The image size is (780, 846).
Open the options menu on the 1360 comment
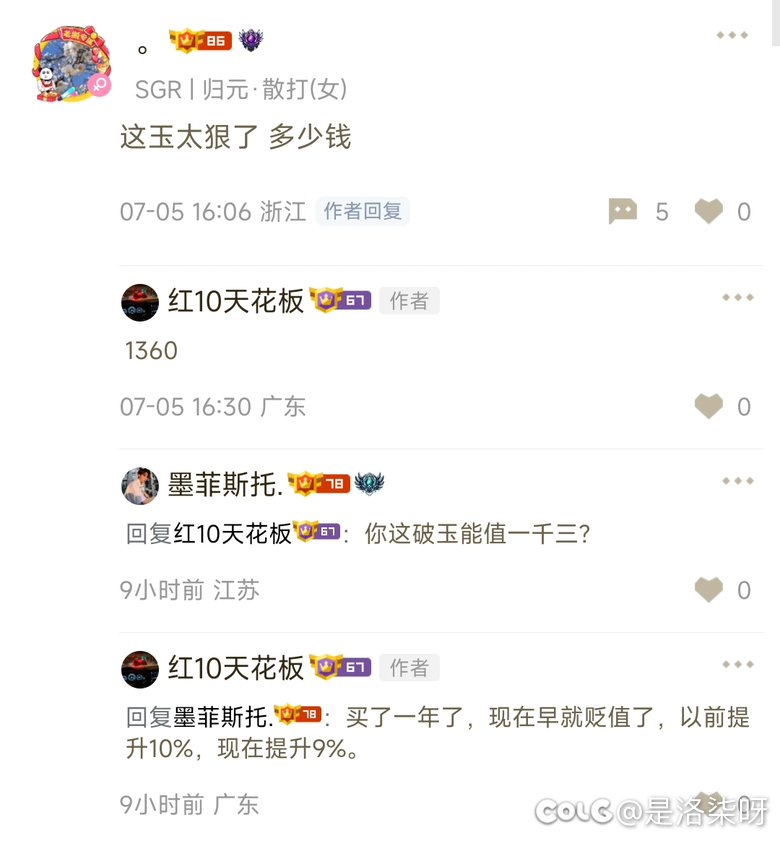pos(737,296)
